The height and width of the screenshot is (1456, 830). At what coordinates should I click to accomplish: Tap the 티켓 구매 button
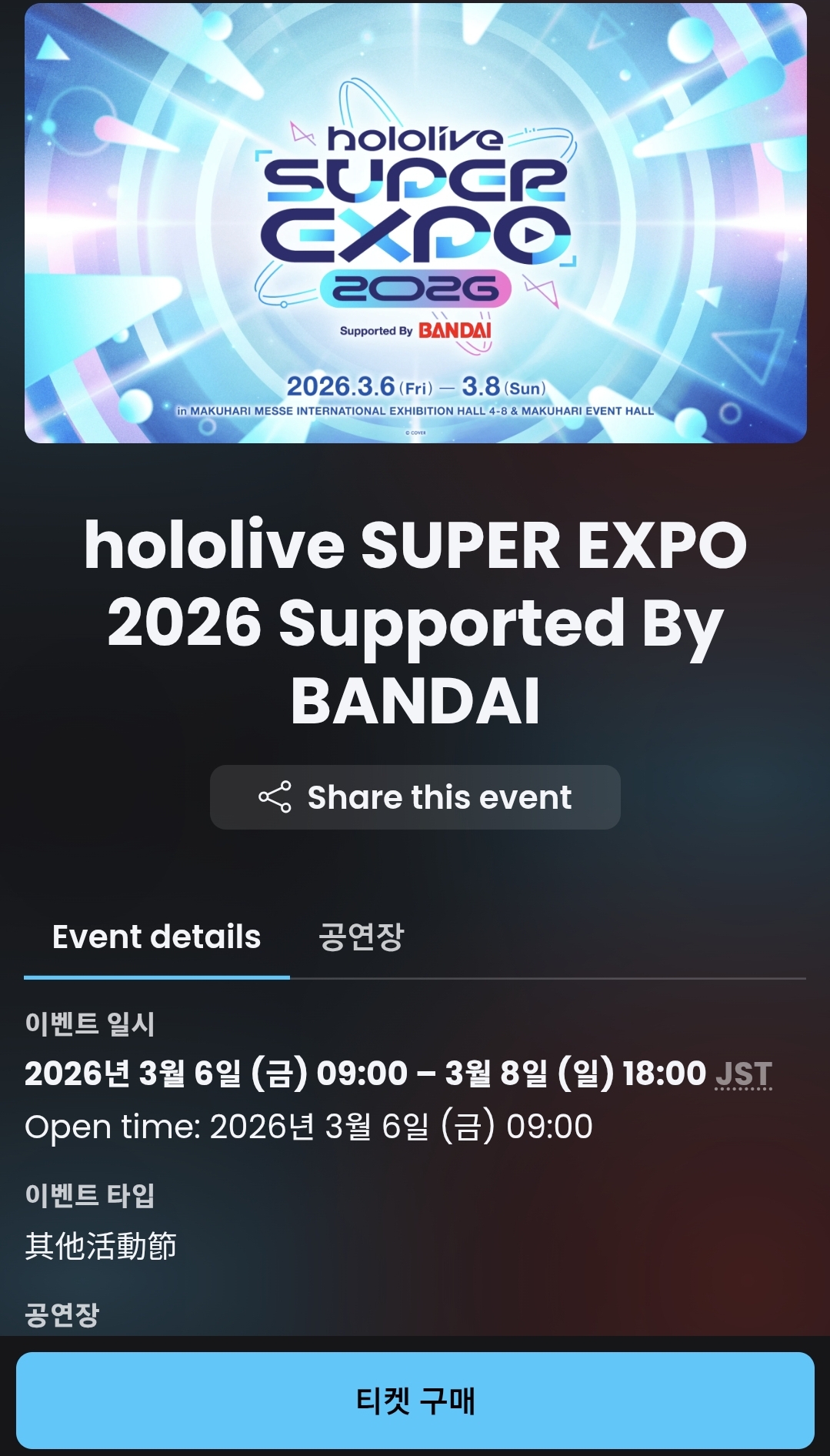click(415, 1401)
